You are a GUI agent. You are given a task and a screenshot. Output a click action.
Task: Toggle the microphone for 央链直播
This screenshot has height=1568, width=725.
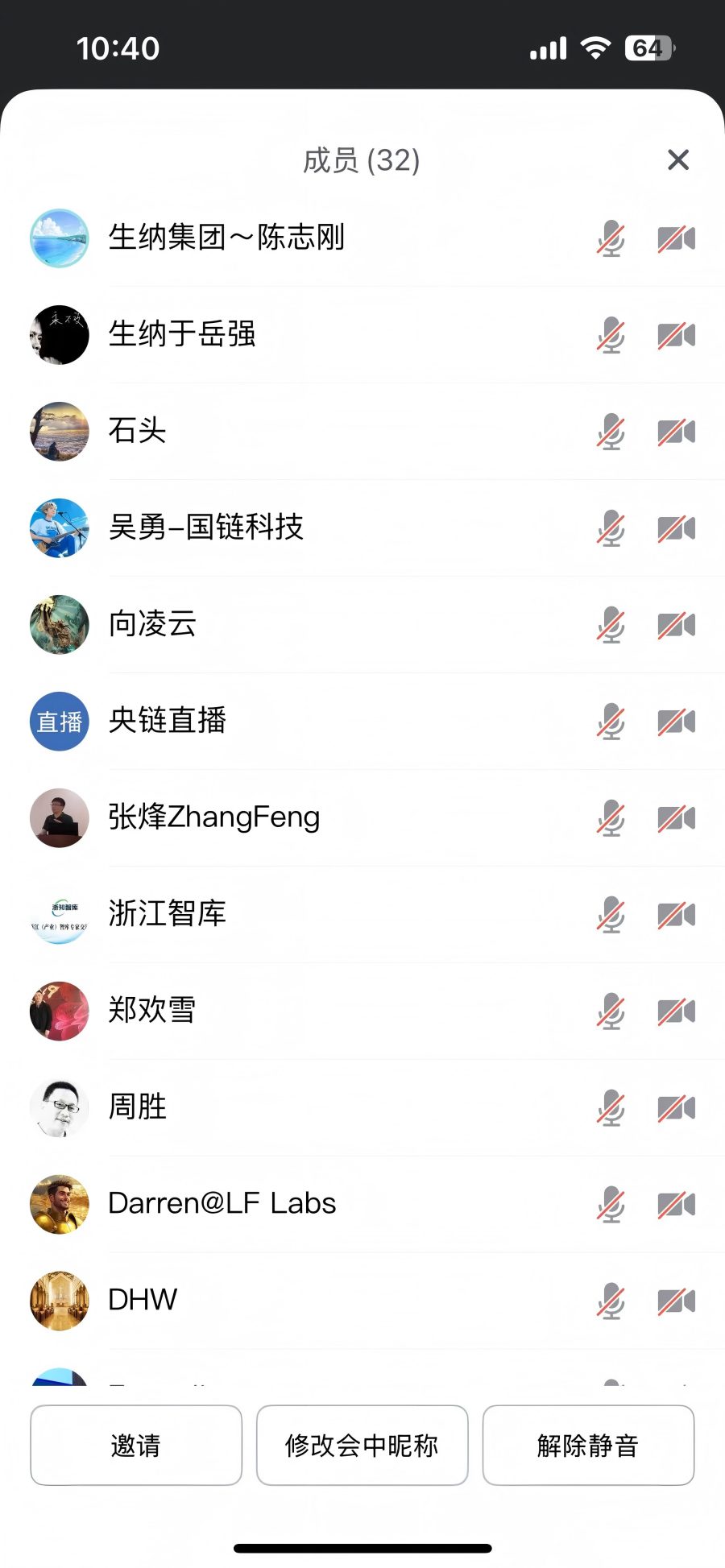click(x=610, y=722)
